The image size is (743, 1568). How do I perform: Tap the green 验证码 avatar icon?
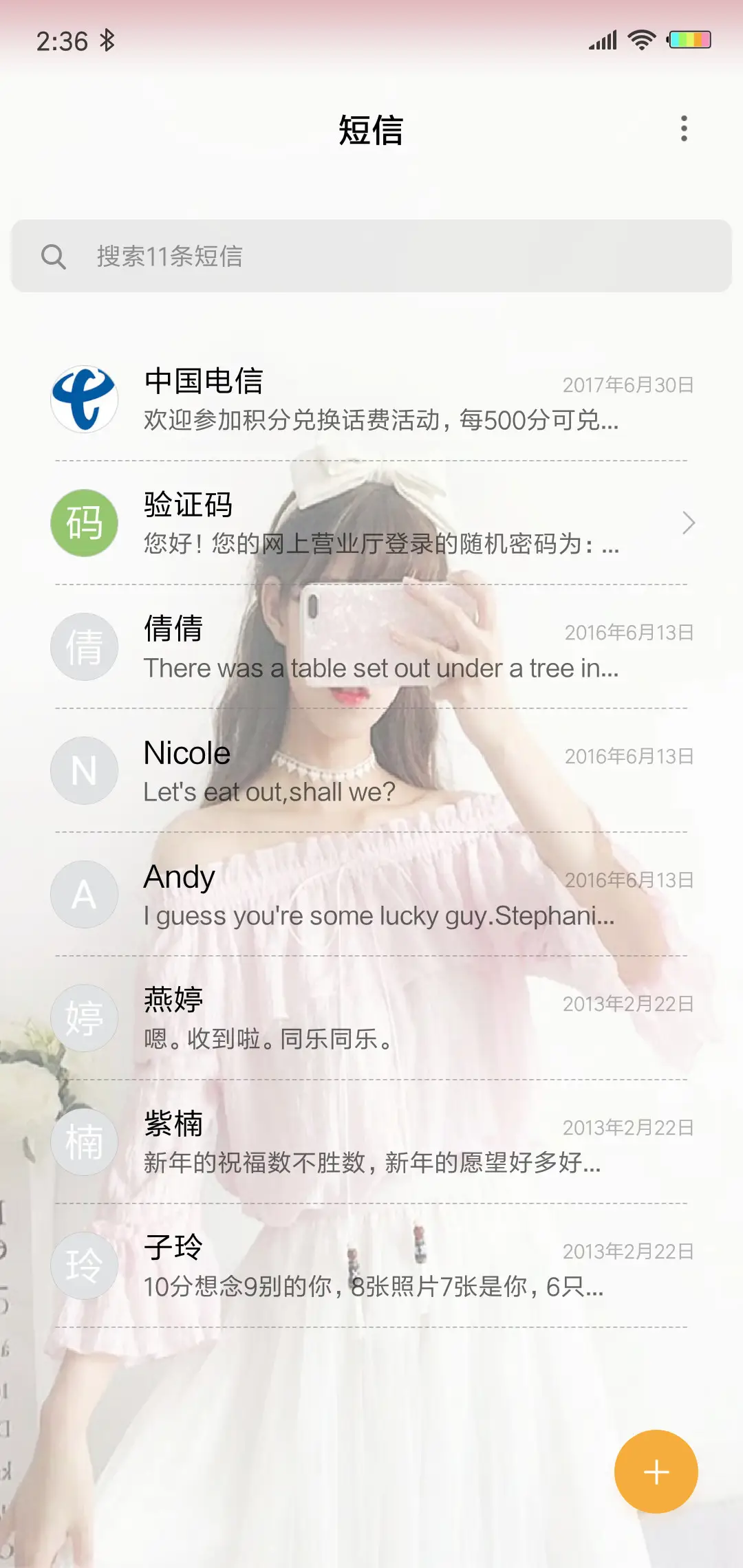click(x=84, y=523)
